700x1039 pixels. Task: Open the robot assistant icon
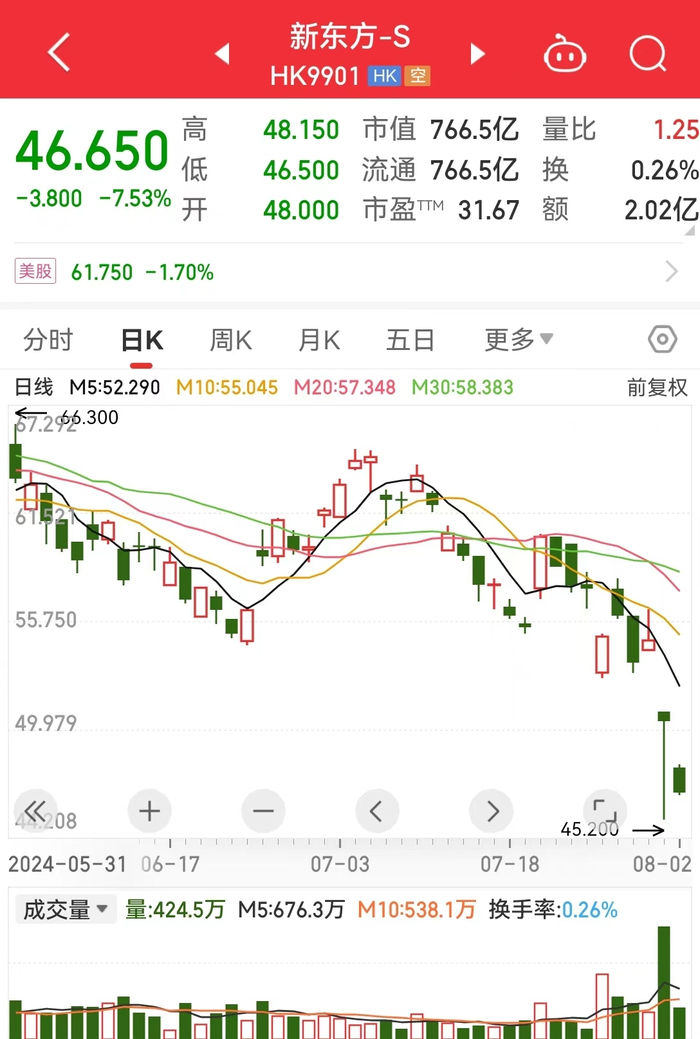click(x=565, y=52)
